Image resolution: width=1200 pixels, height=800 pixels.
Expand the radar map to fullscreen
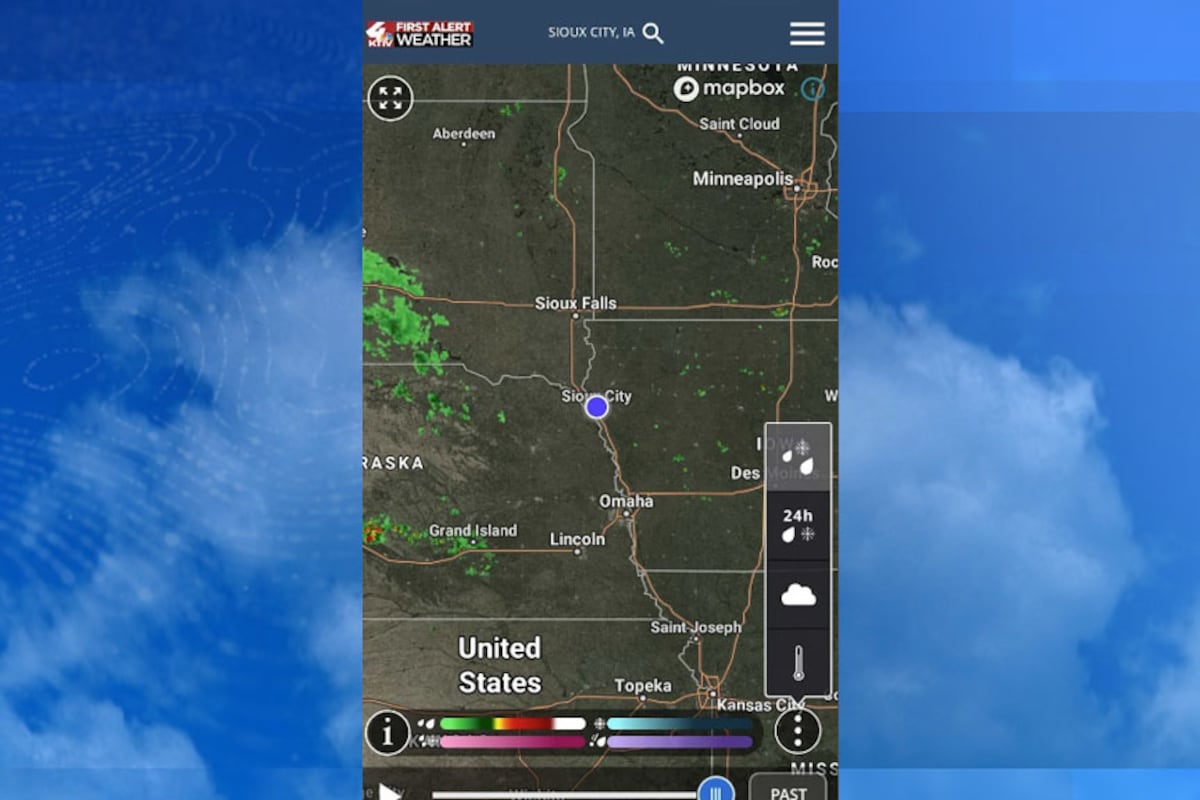[390, 98]
